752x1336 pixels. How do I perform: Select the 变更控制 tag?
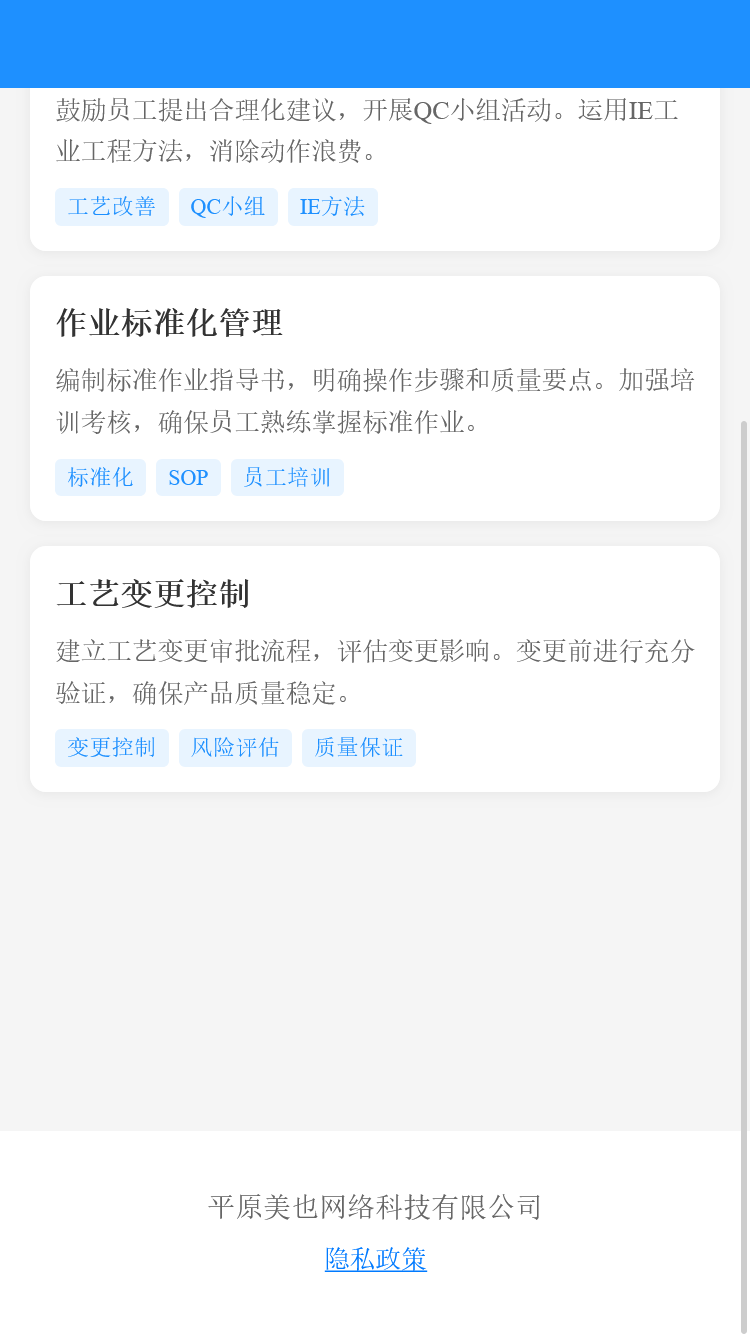coord(111,747)
